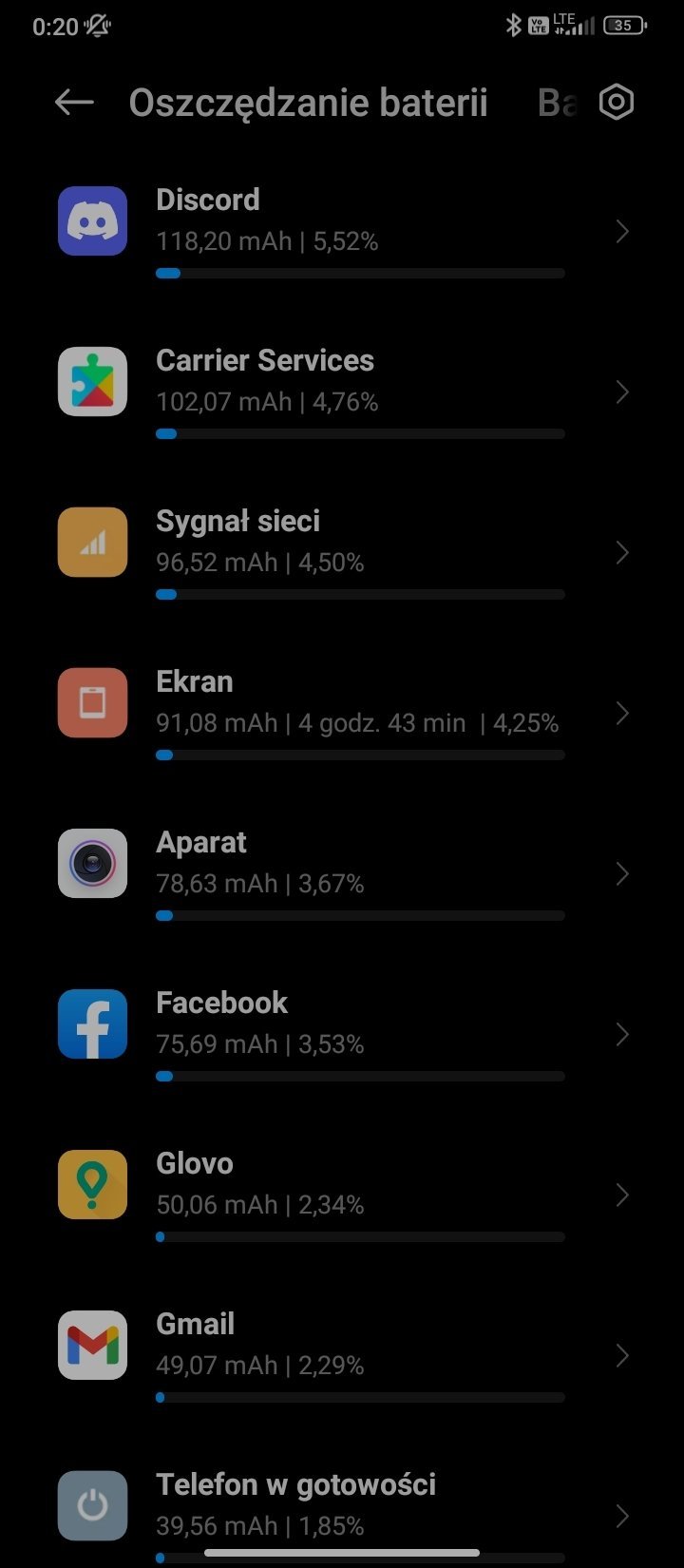The image size is (684, 1568).
Task: Open battery settings via the hexagon gear icon
Action: point(617,103)
